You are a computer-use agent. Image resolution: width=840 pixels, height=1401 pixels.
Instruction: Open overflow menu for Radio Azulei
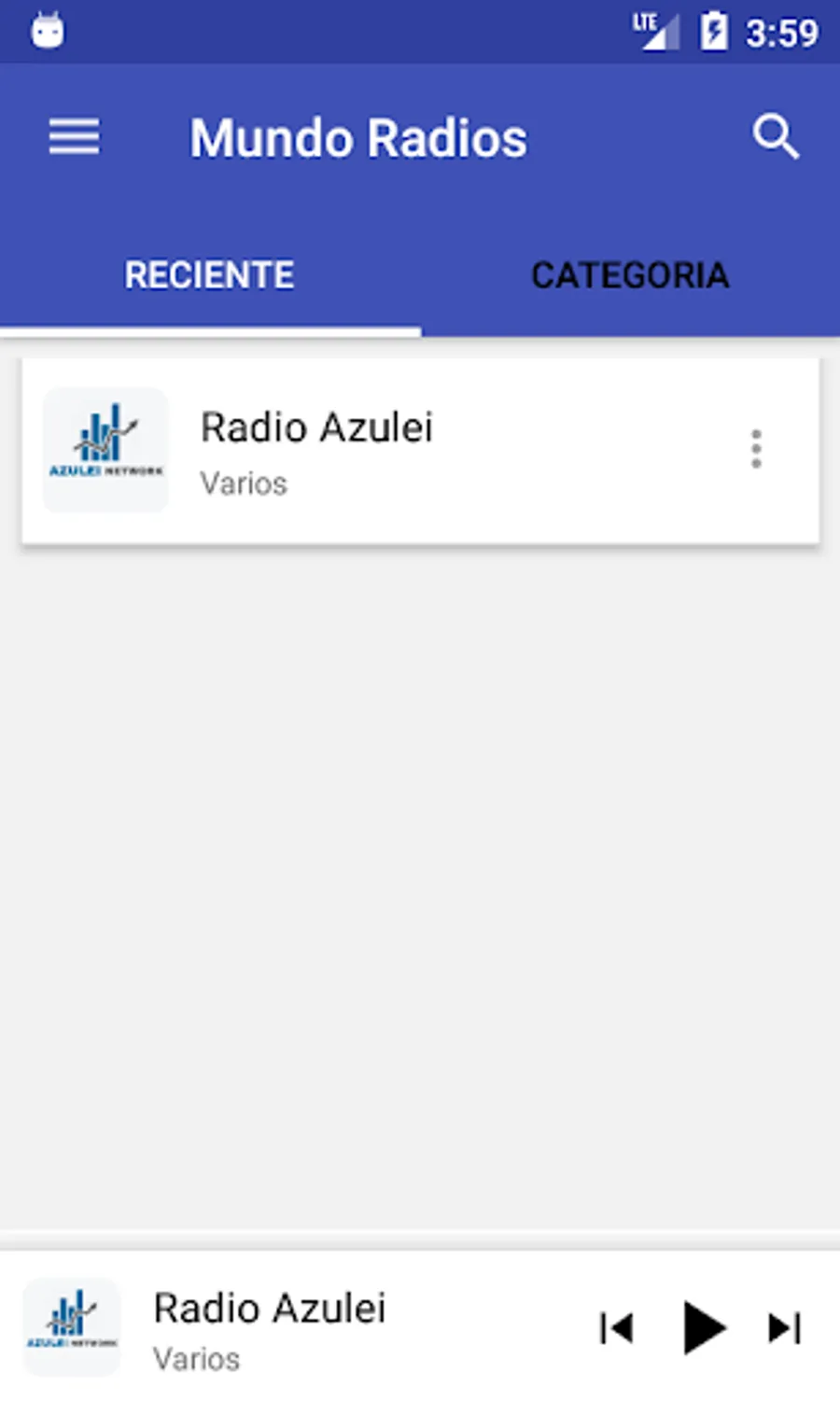point(756,449)
